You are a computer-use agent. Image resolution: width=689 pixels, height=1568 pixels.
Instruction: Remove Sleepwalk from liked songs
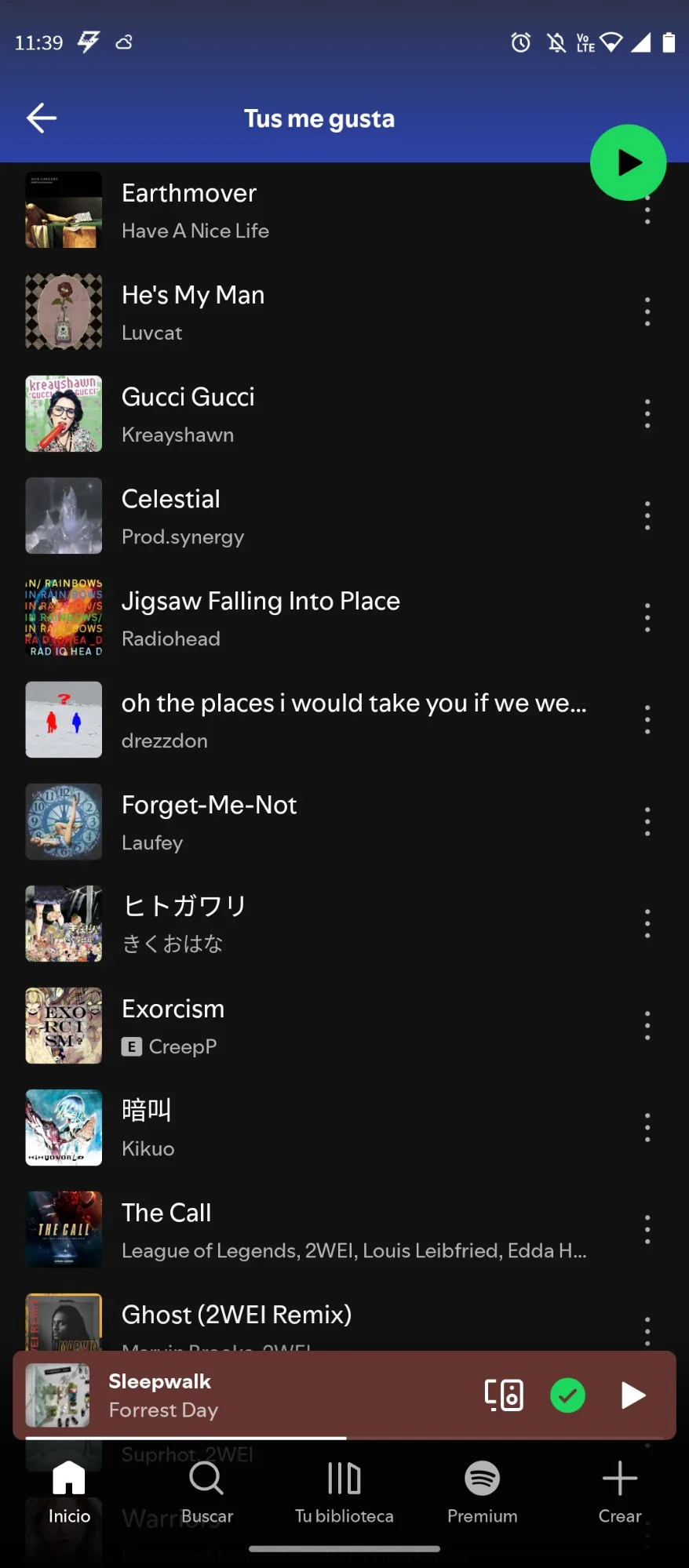567,1395
